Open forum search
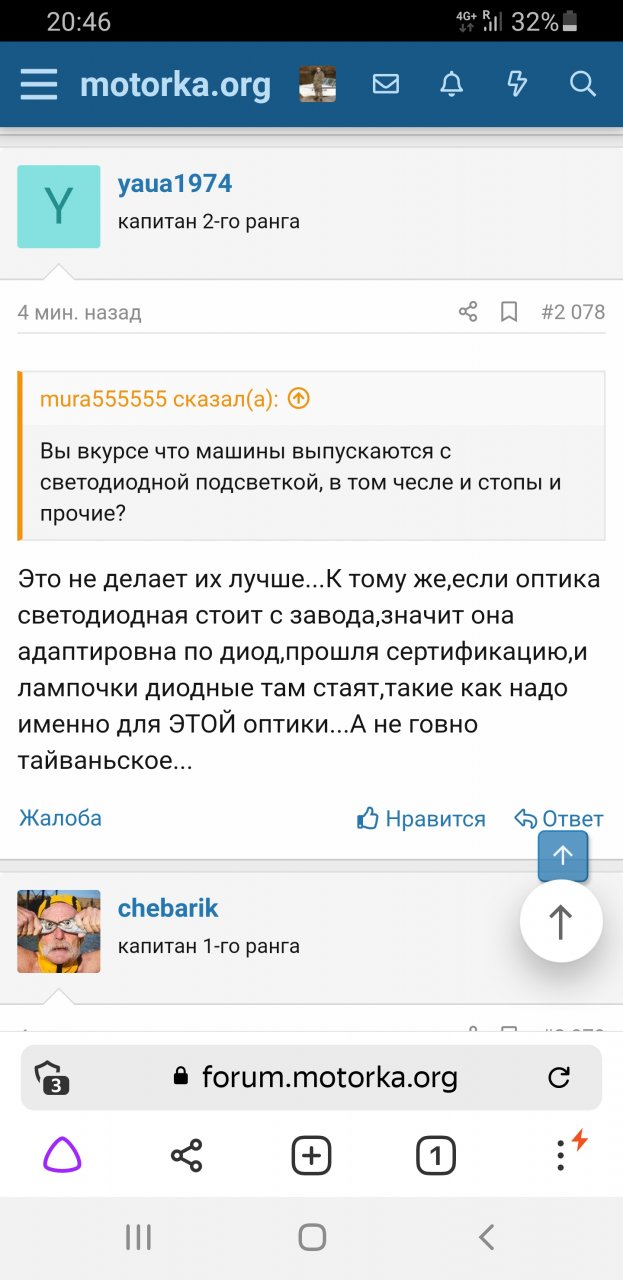This screenshot has width=623, height=1280. coord(583,84)
